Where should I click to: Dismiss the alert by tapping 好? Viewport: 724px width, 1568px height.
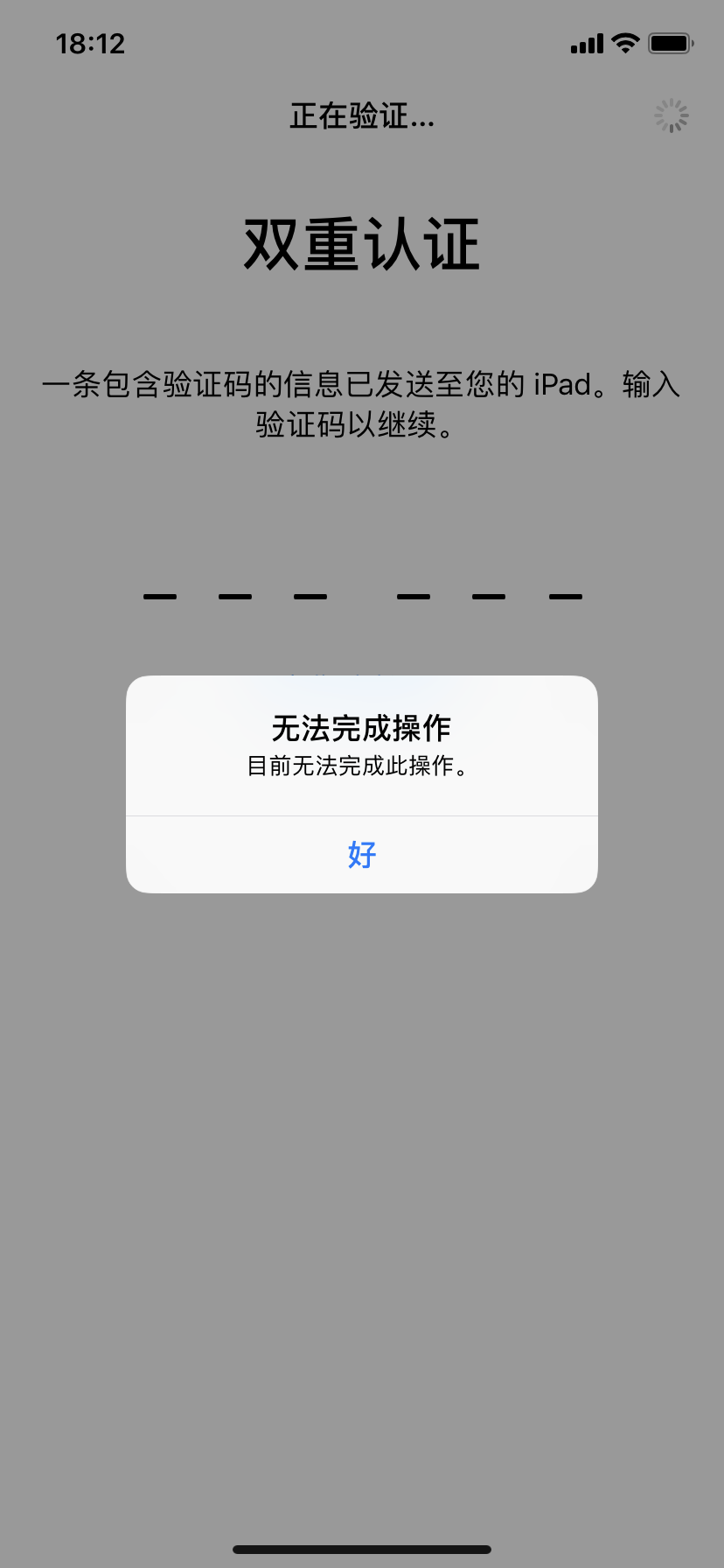coord(361,854)
